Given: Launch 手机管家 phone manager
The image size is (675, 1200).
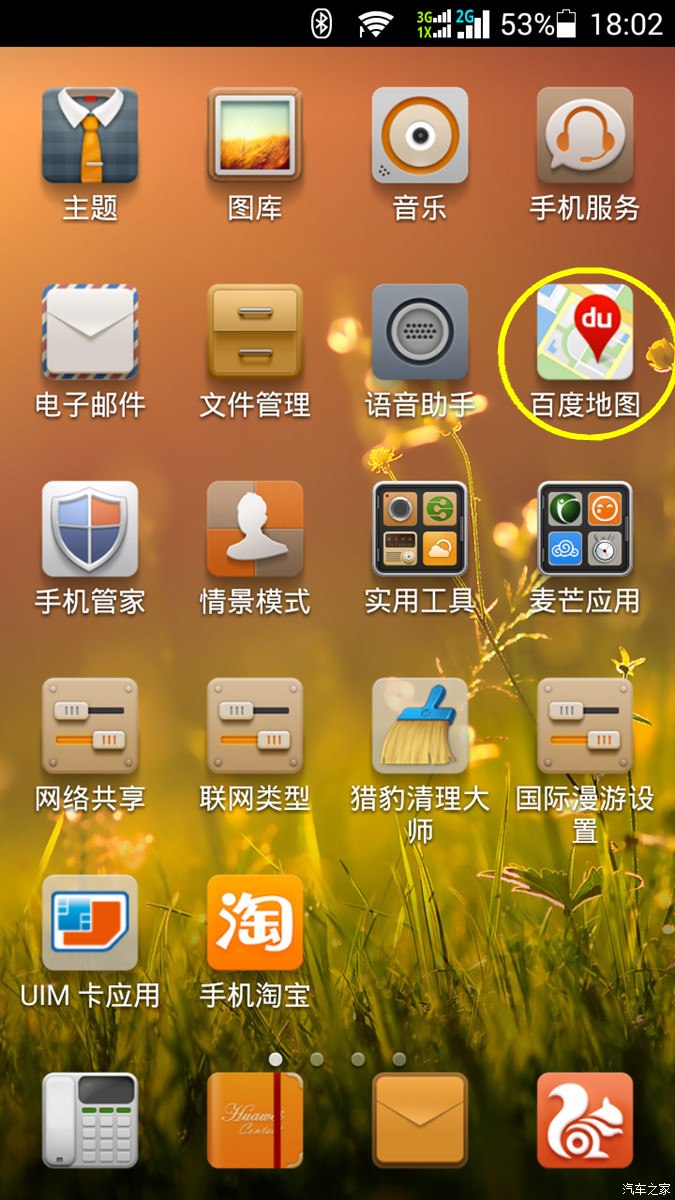Looking at the screenshot, I should [x=90, y=529].
